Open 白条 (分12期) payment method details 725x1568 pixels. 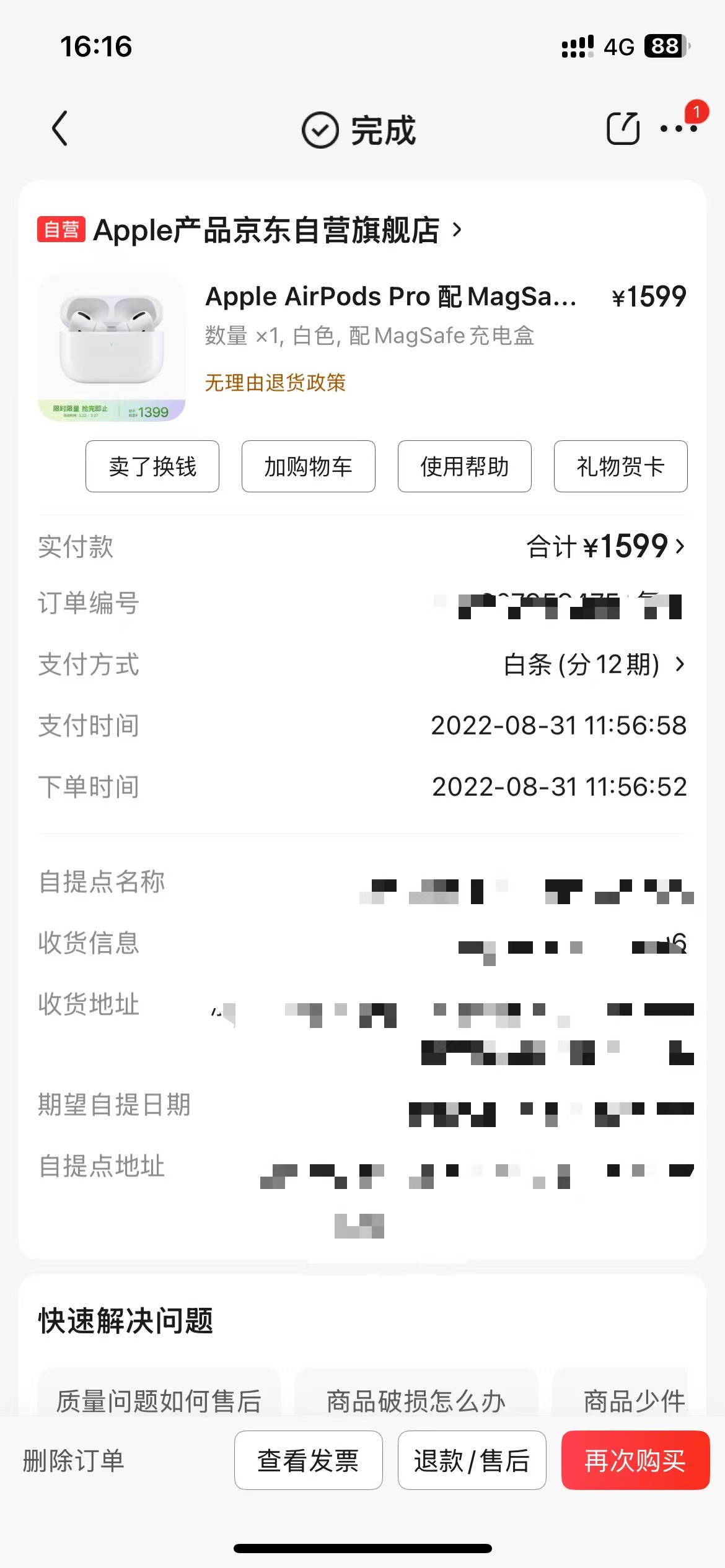click(594, 664)
